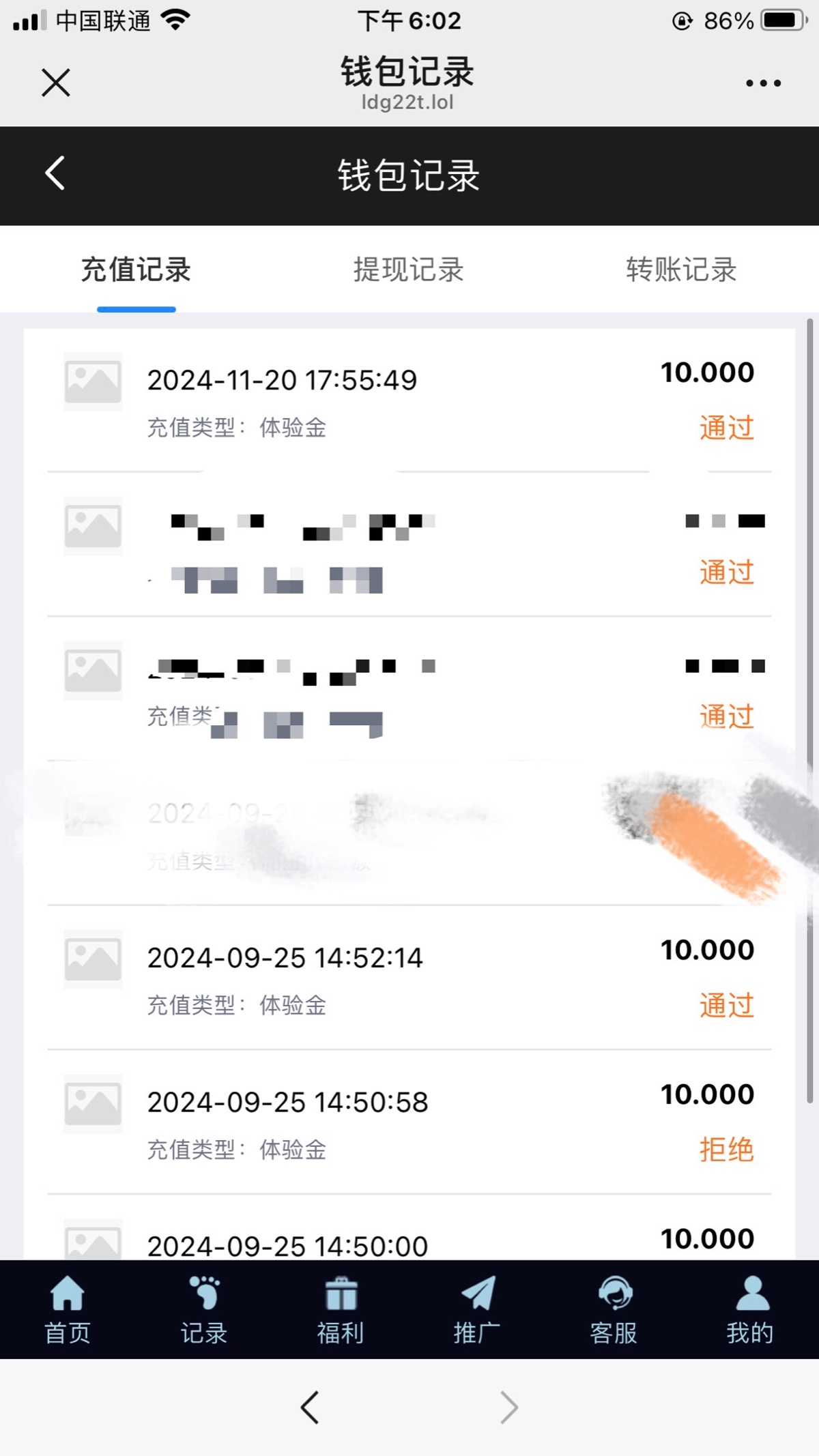View the rejected record from 2024-09-25 14:50:58

pos(409,1122)
